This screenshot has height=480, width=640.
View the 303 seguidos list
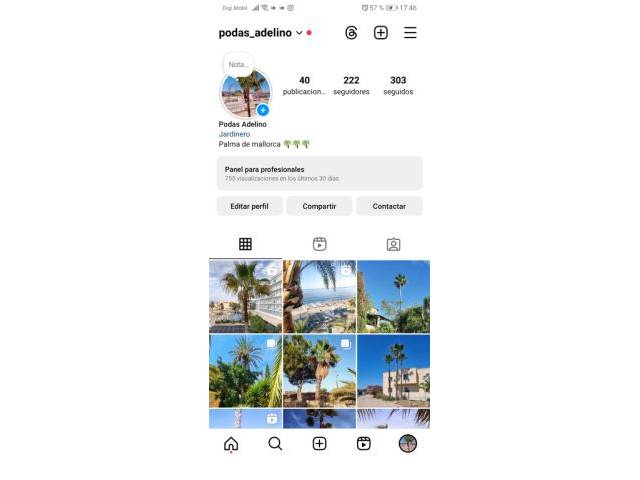(x=398, y=85)
